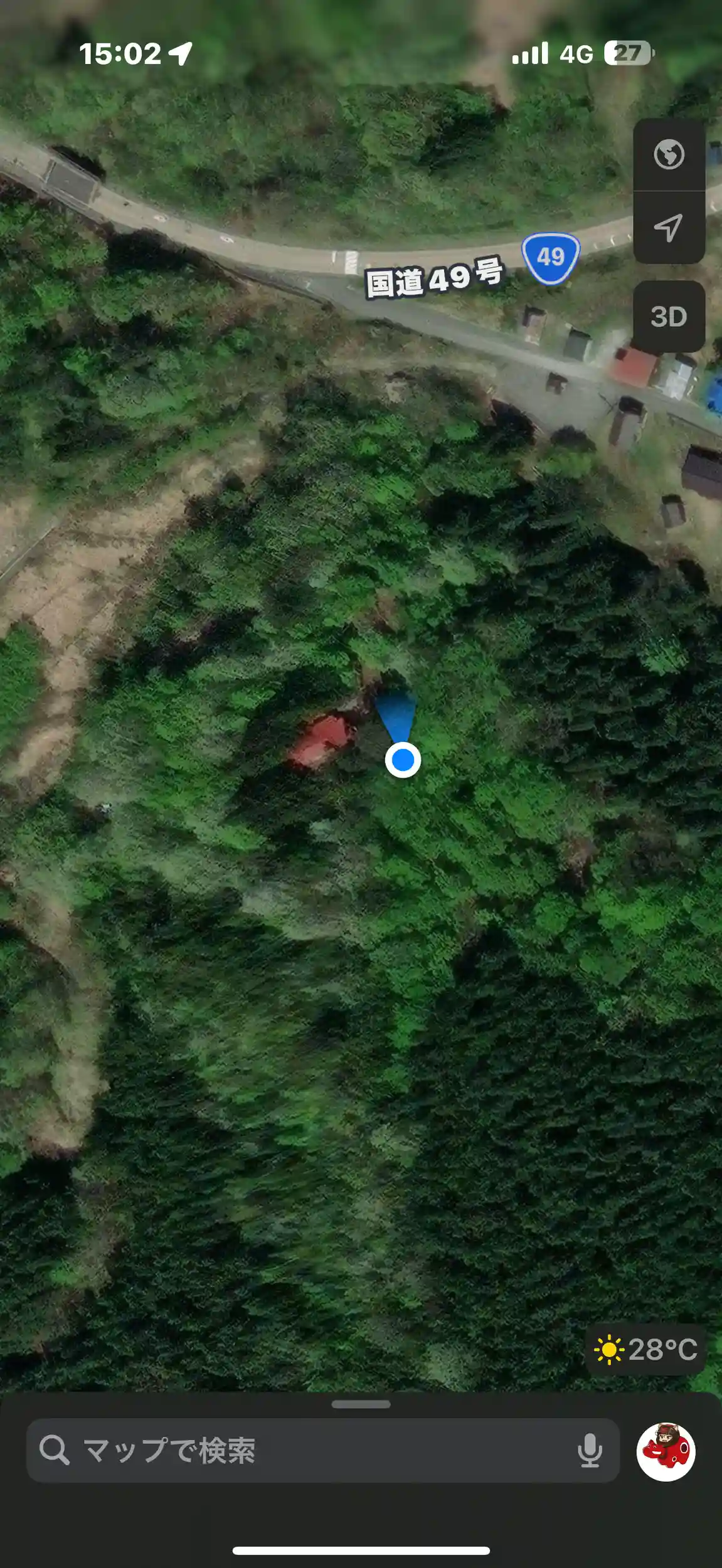
Task: Switch the map to 3D view
Action: [x=669, y=317]
